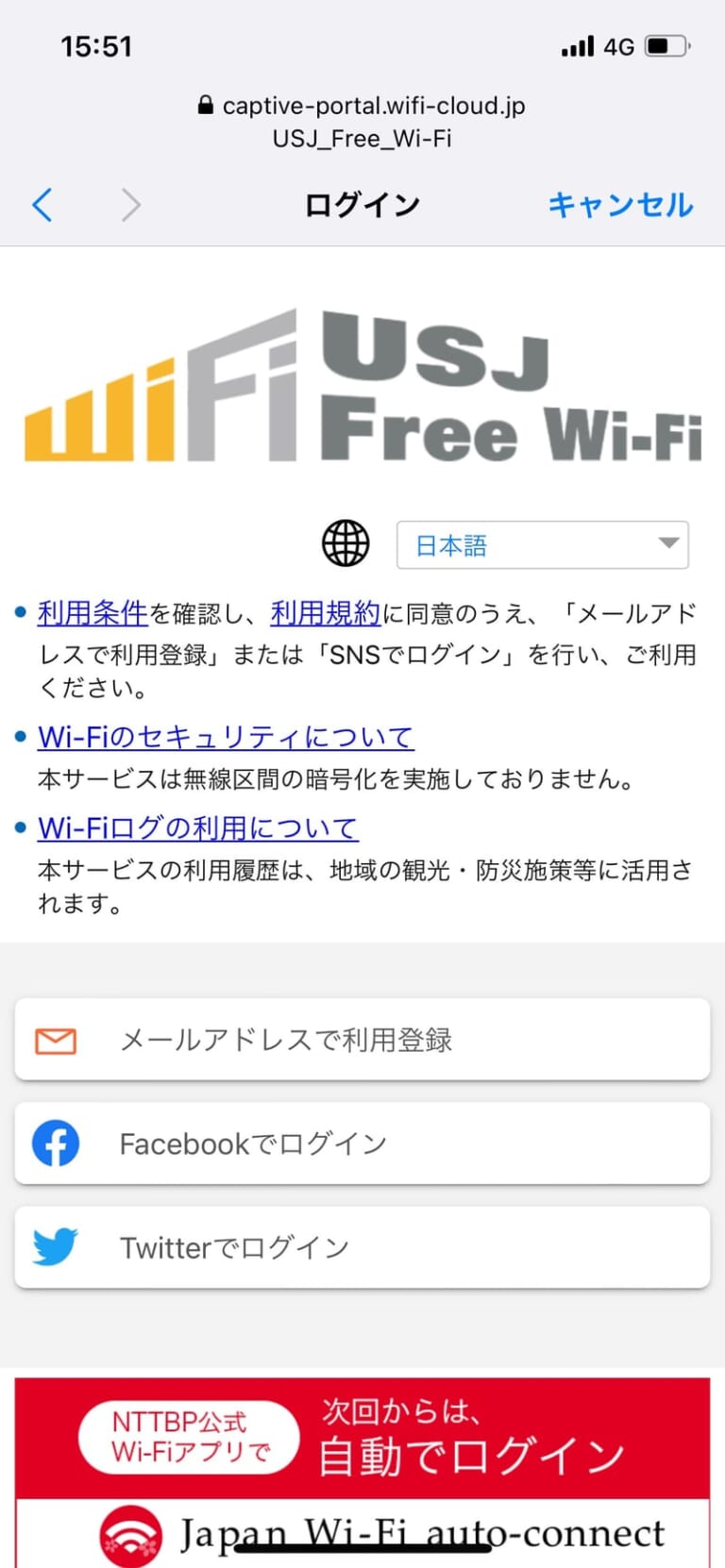Viewport: 725px width, 1568px height.
Task: Log in using Twitterでログイン
Action: (x=362, y=1247)
